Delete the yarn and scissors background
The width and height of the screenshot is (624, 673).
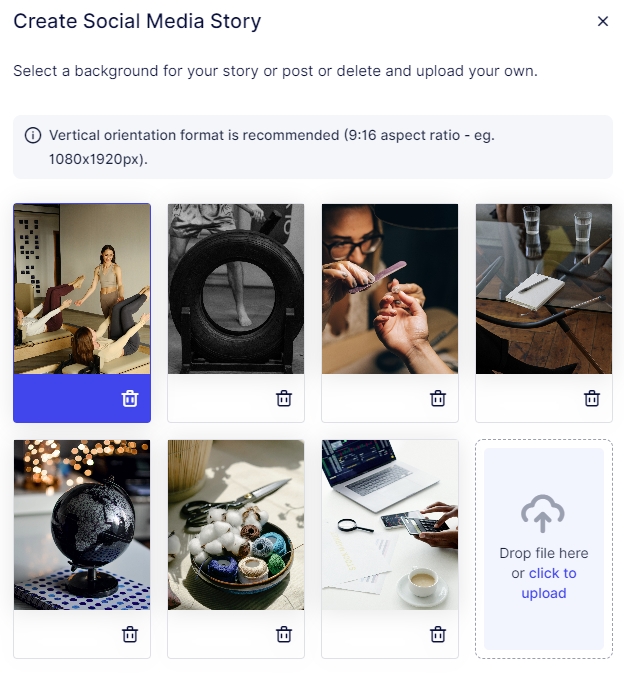[284, 634]
